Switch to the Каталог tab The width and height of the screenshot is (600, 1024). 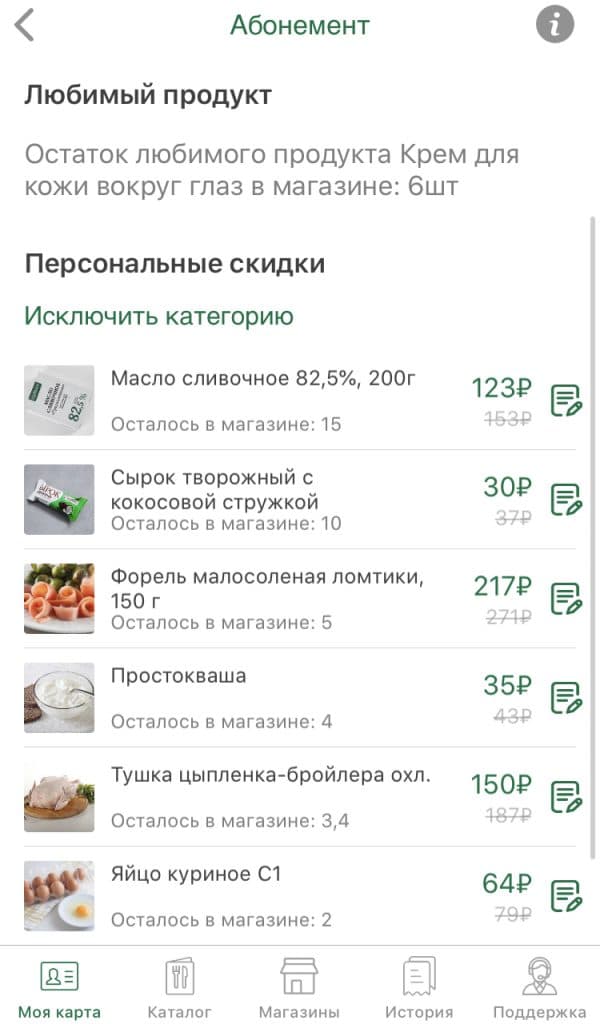tap(179, 986)
